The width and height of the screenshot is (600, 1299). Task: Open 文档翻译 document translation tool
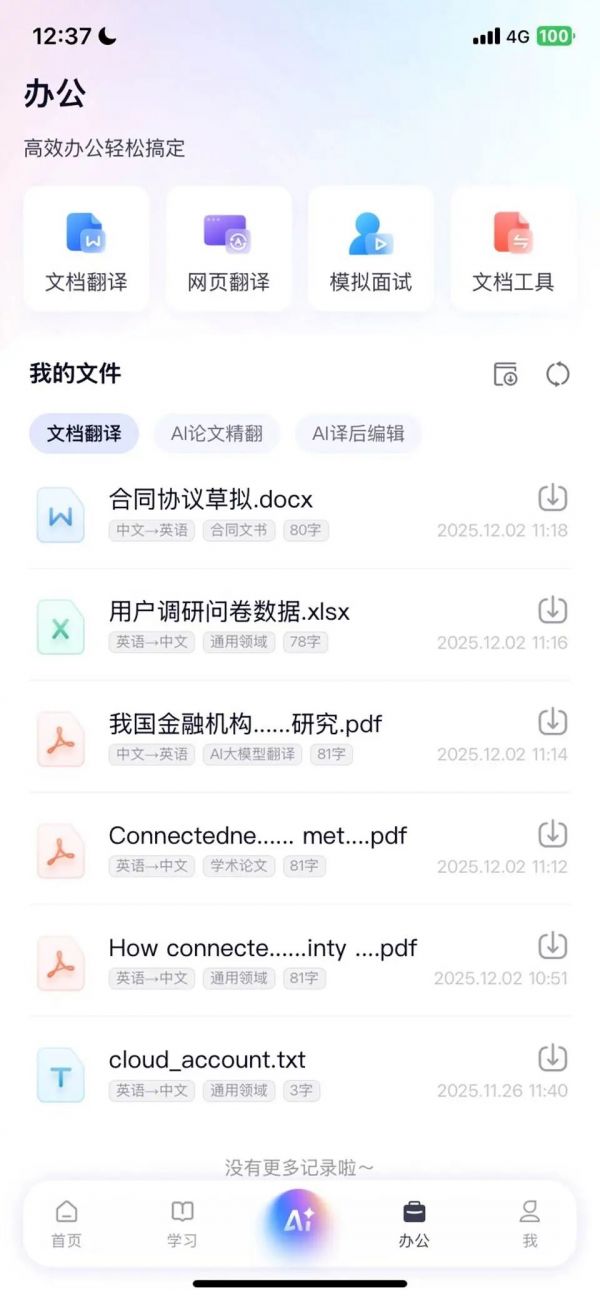[86, 249]
